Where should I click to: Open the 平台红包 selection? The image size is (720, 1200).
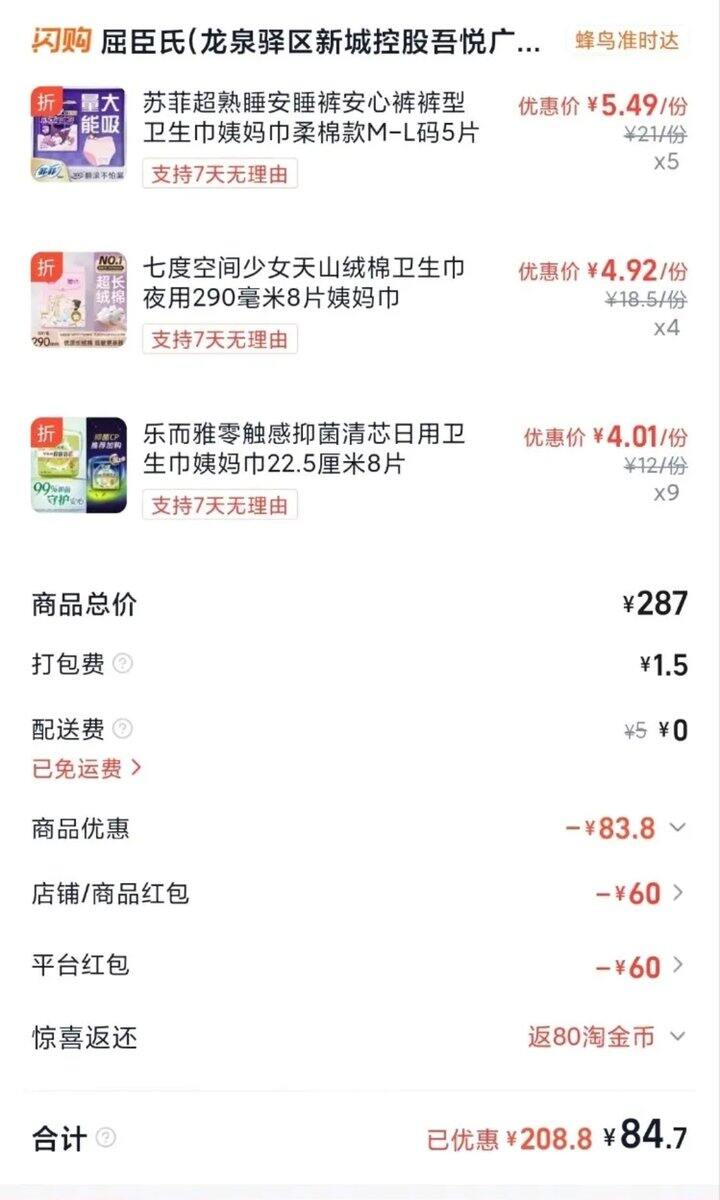[678, 966]
